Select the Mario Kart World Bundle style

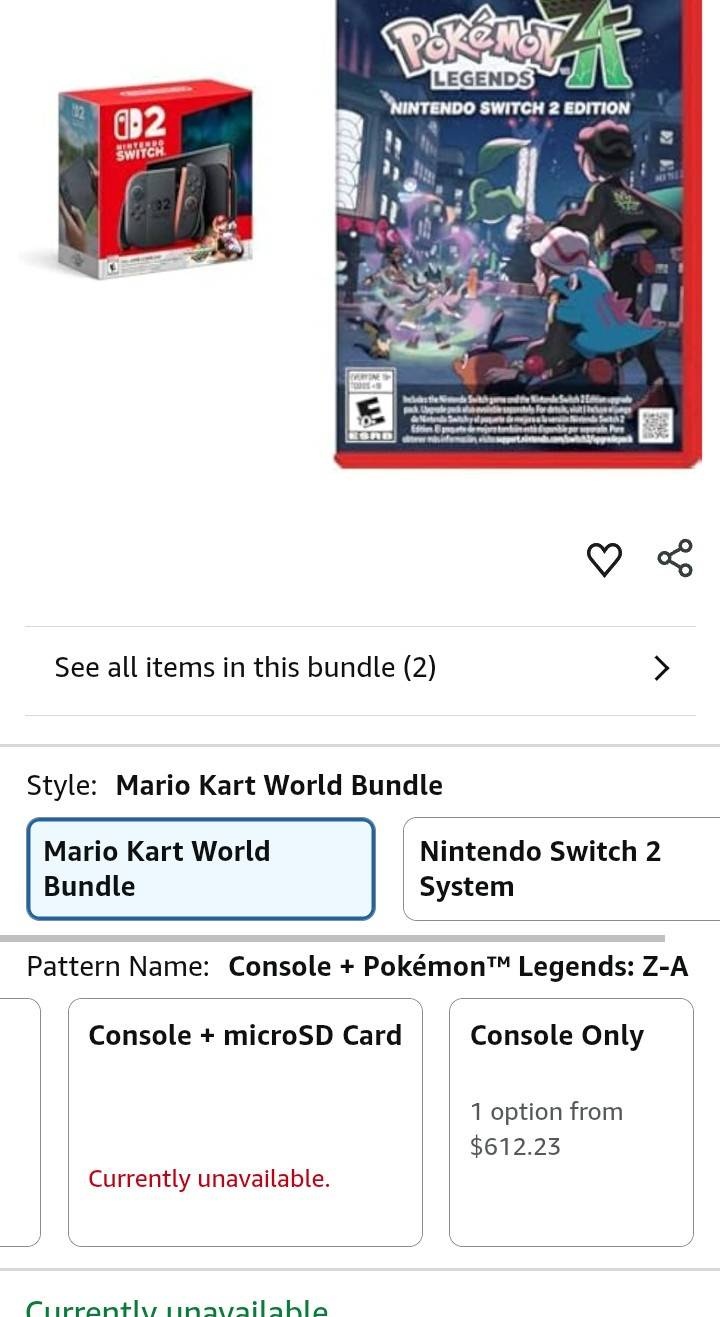pyautogui.click(x=201, y=869)
